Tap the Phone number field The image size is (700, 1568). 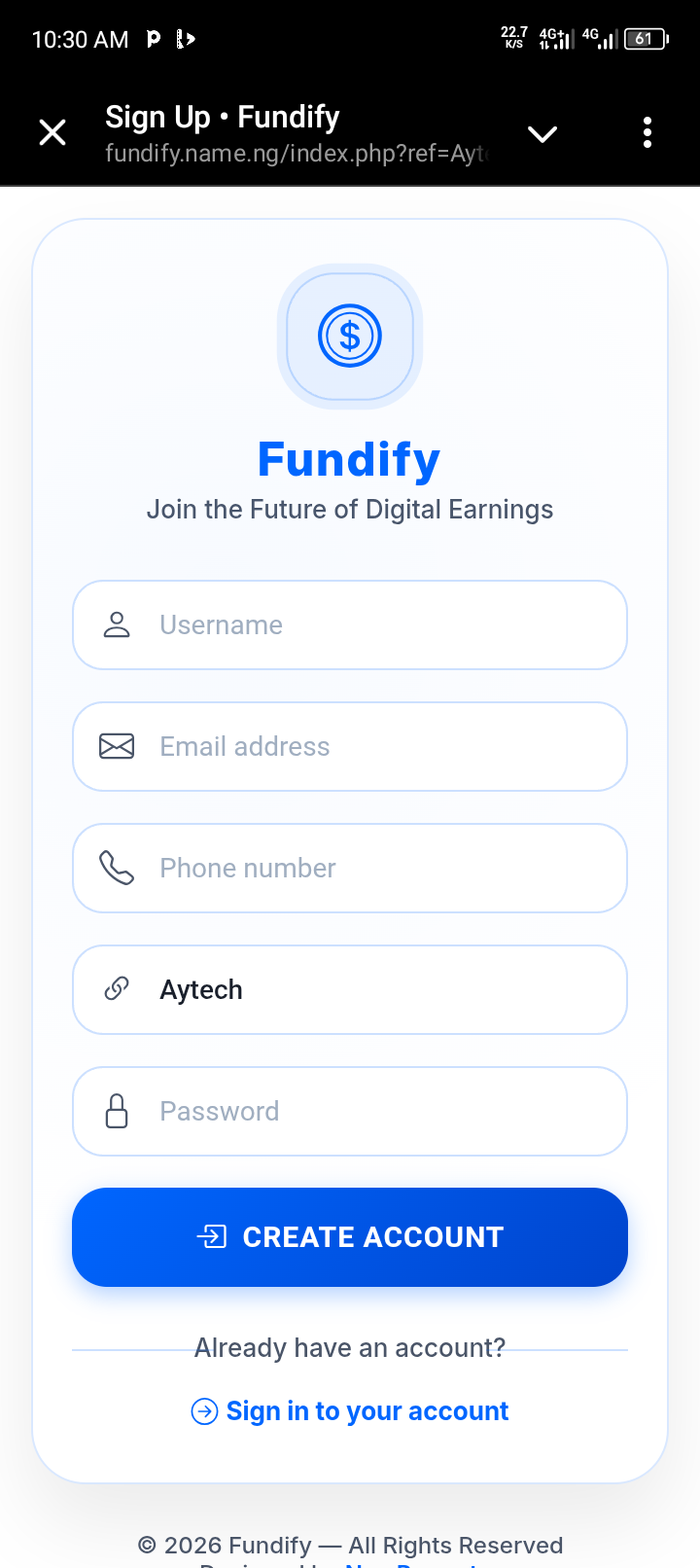click(350, 869)
